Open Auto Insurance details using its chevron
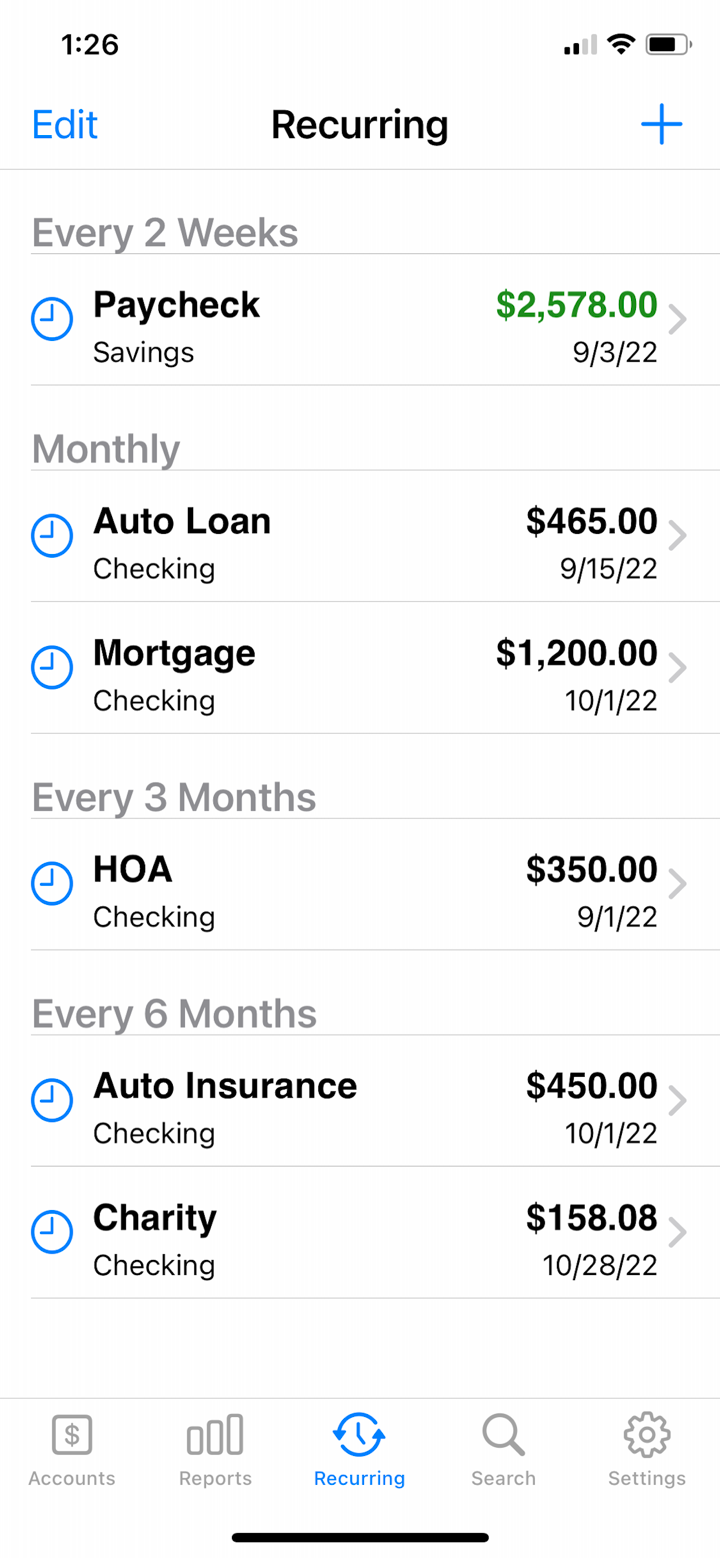Image resolution: width=720 pixels, height=1558 pixels. 679,1100
